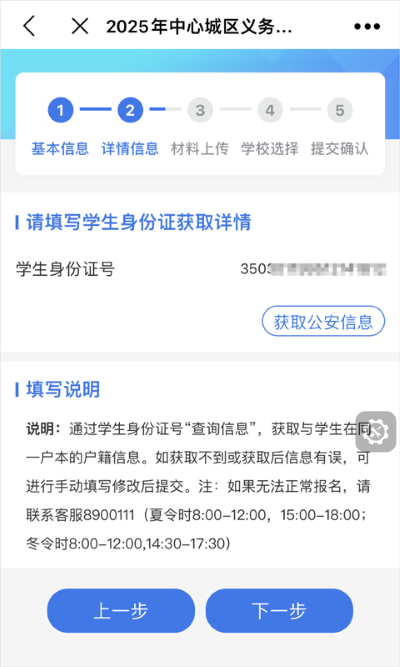
Task: Close the mini program page
Action: click(80, 26)
